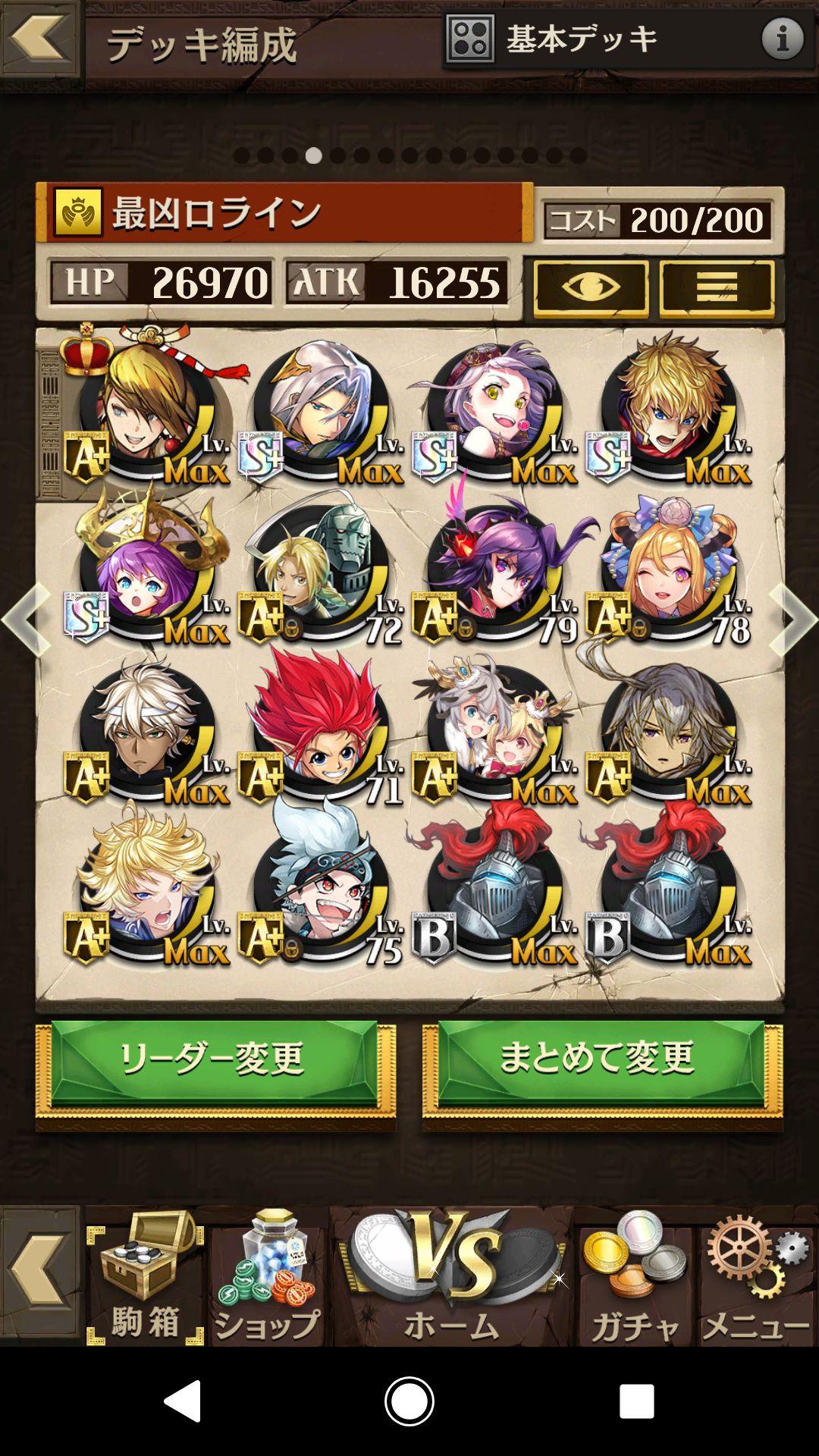Go back using the top-left arrow
The image size is (819, 1456).
point(38,38)
